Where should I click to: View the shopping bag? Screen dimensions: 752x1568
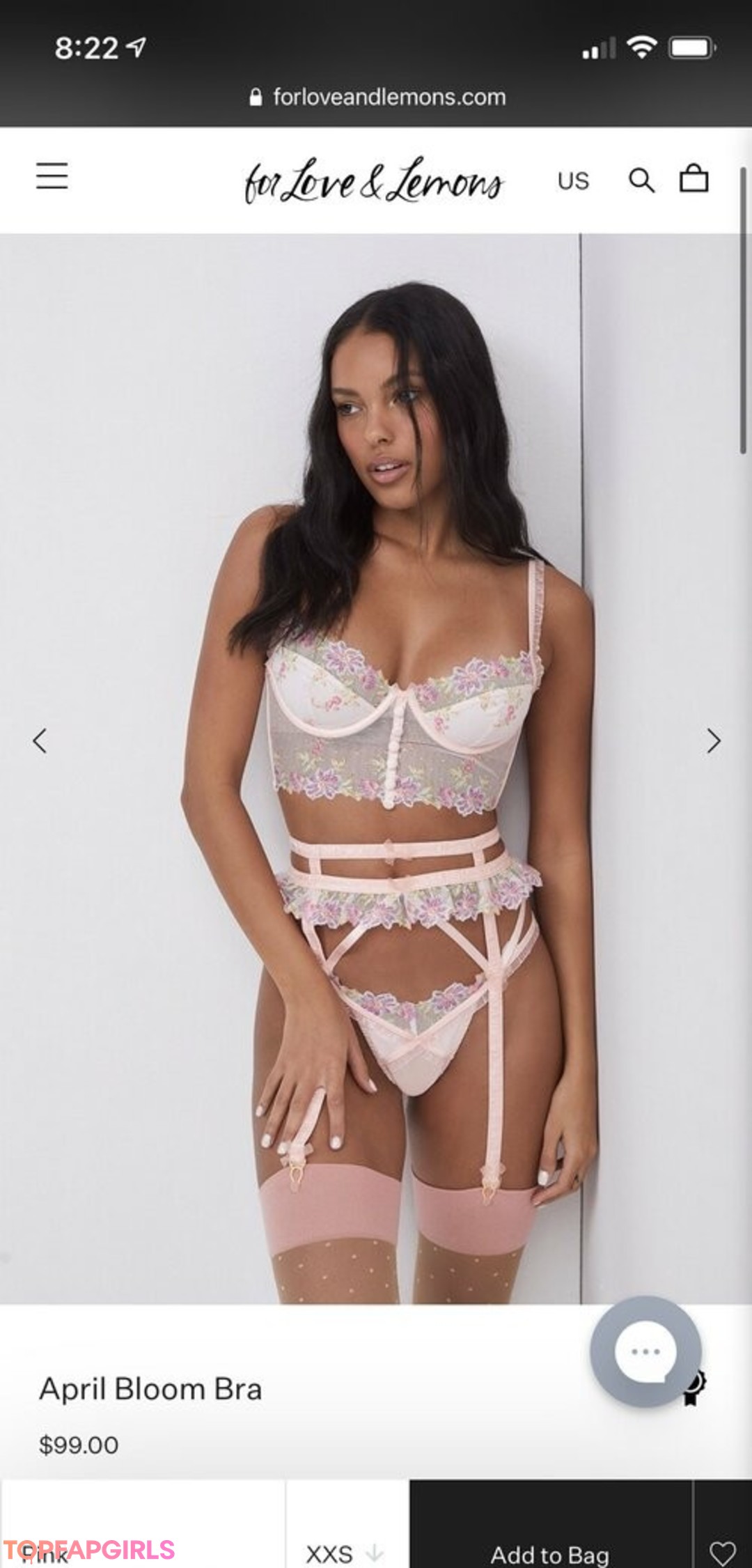coord(694,179)
